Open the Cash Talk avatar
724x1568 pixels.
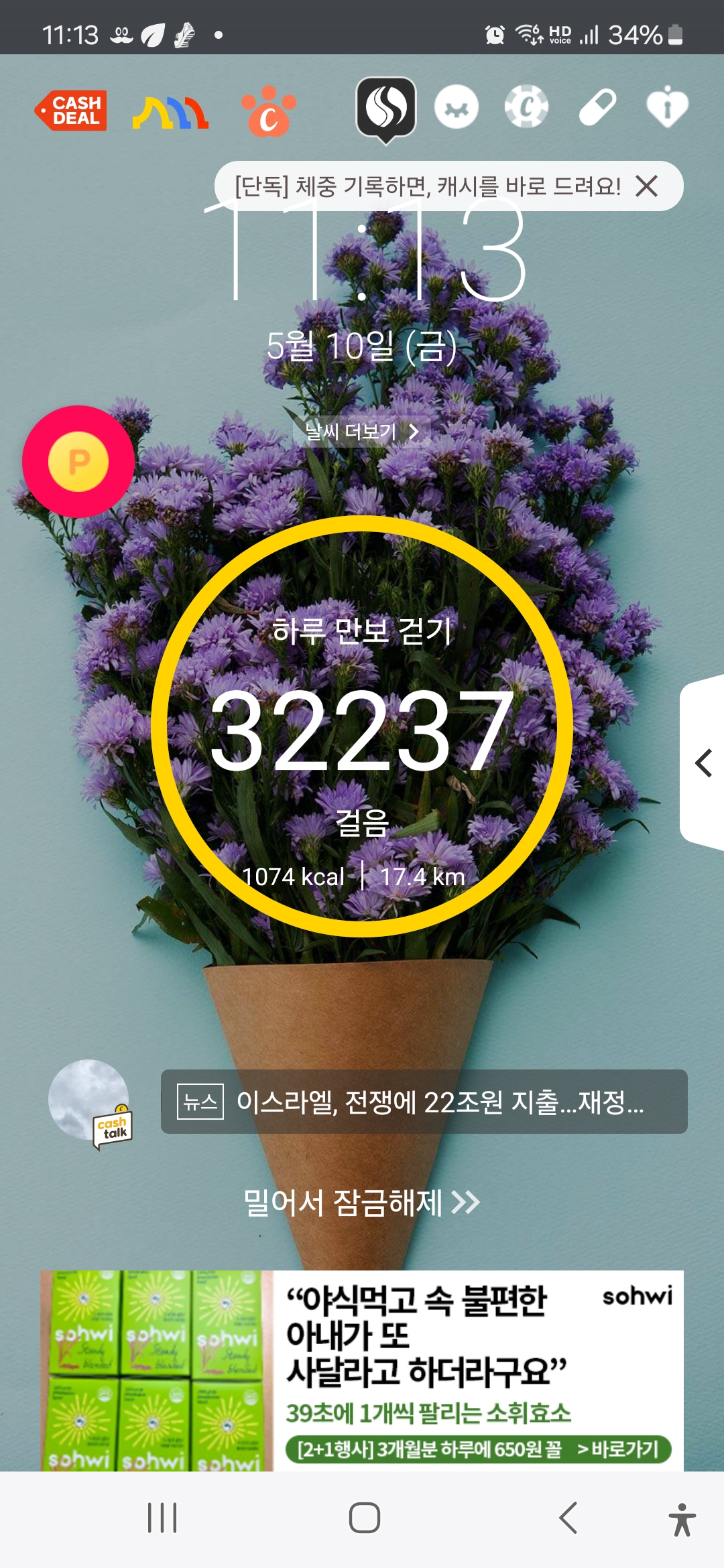[89, 1101]
